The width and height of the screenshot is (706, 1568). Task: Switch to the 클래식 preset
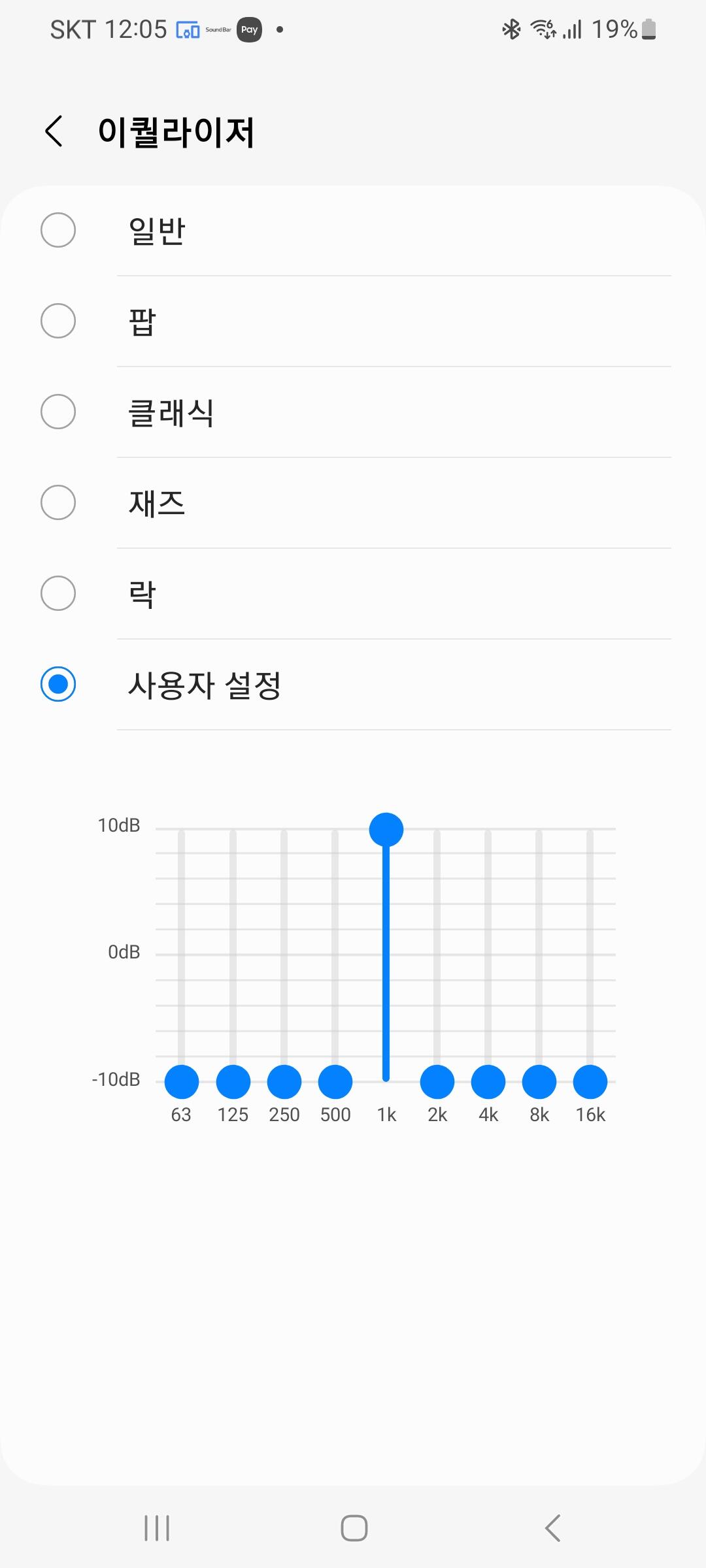[58, 412]
